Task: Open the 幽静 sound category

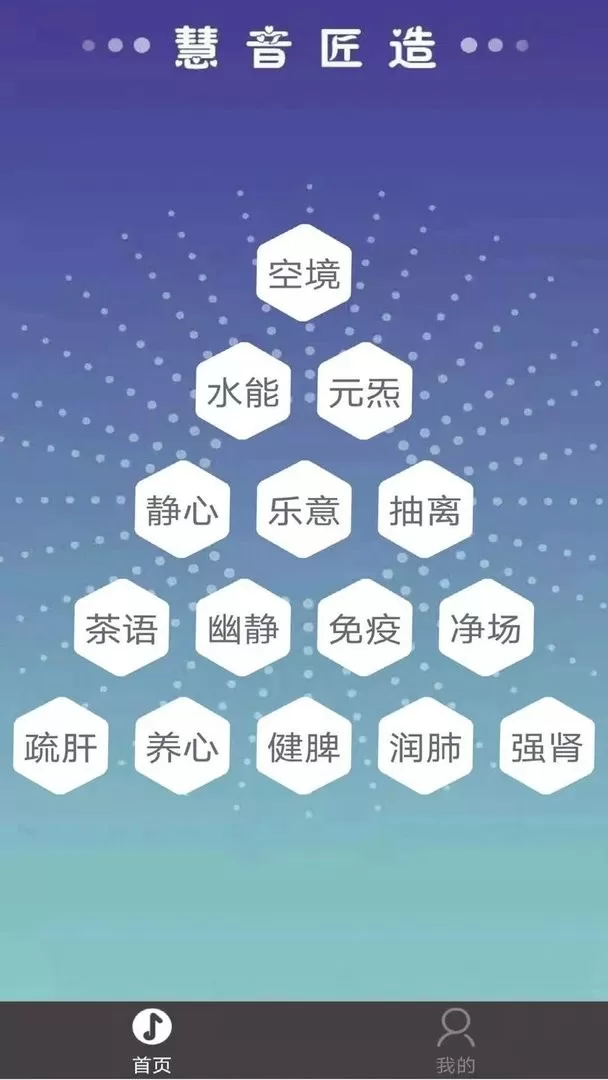Action: coord(243,628)
